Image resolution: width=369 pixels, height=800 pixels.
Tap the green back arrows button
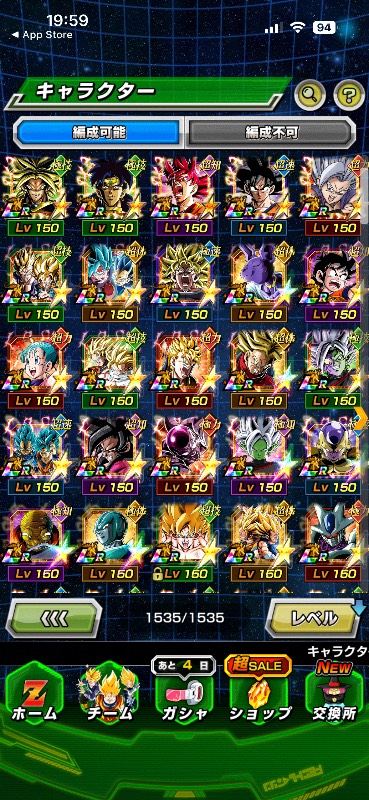tap(54, 618)
